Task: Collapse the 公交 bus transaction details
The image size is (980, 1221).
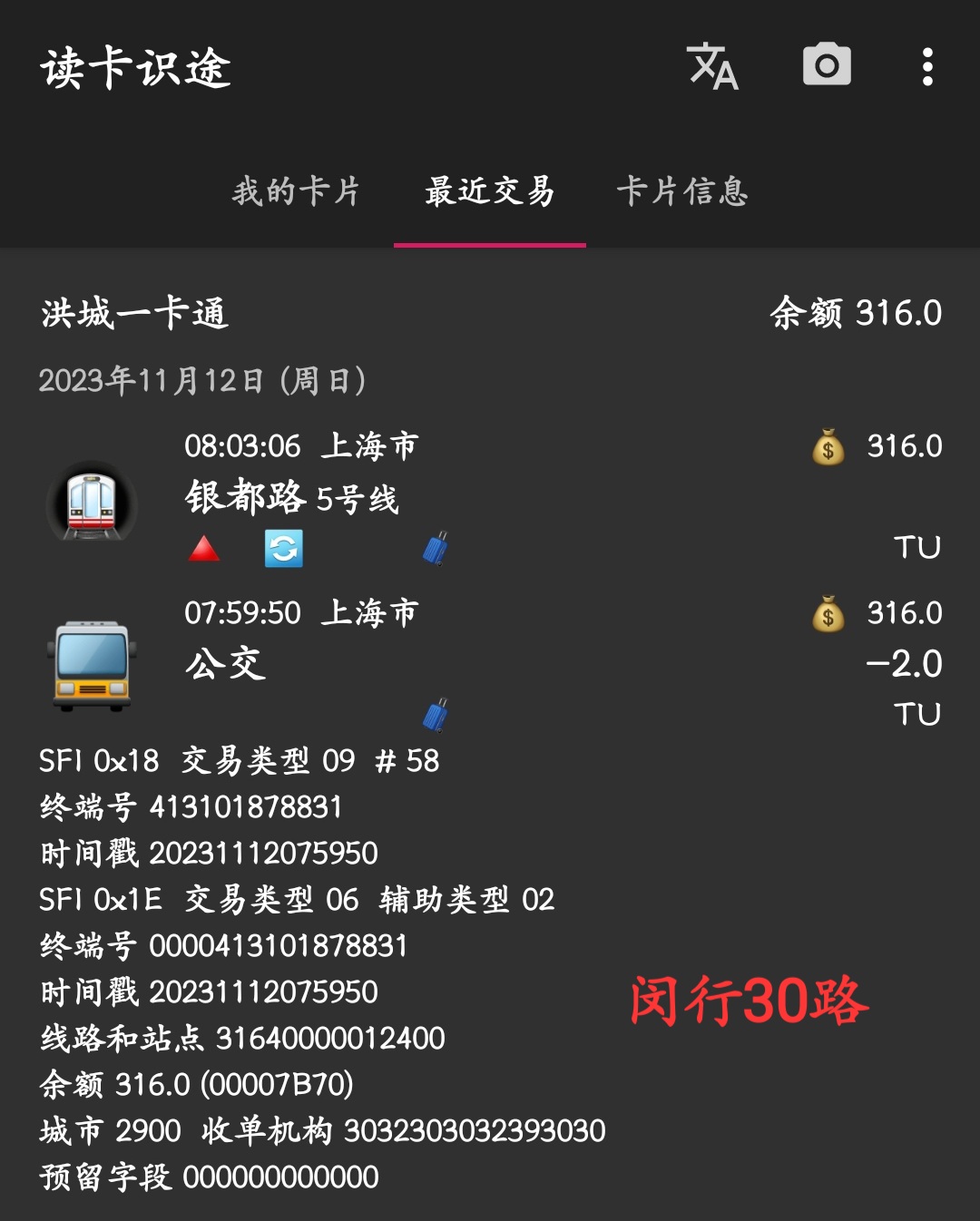Action: point(490,662)
